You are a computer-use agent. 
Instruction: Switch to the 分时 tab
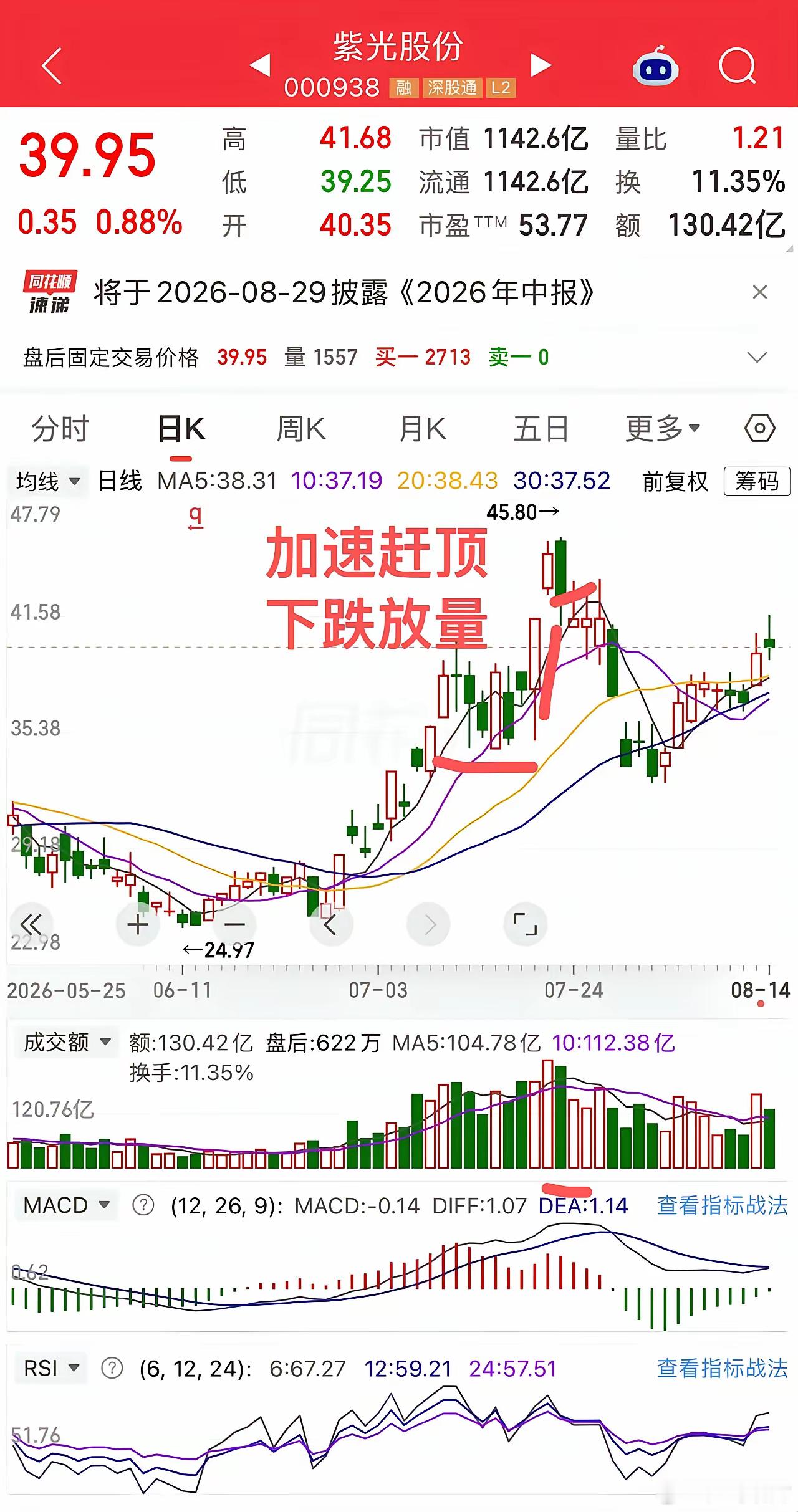(60, 429)
